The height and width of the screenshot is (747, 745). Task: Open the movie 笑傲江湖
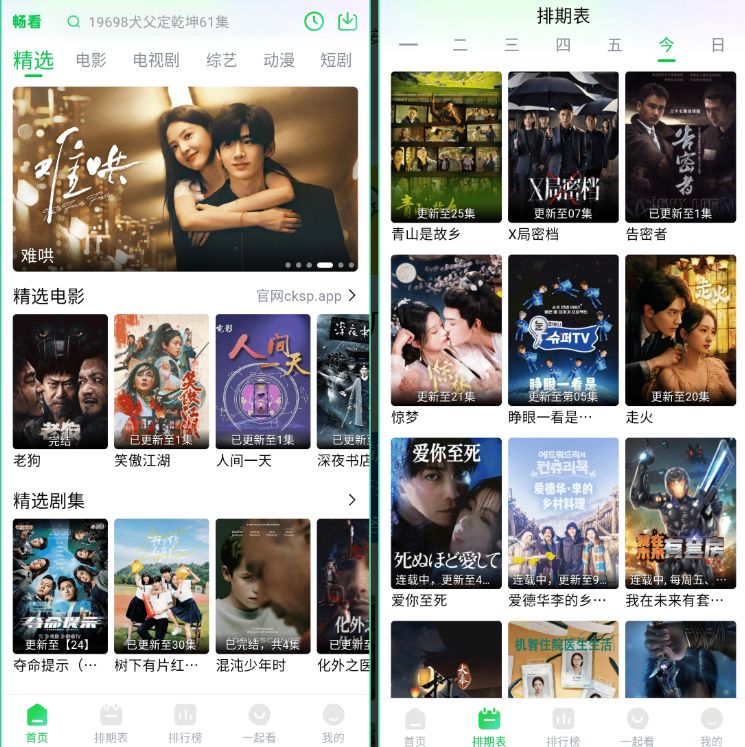[x=161, y=381]
